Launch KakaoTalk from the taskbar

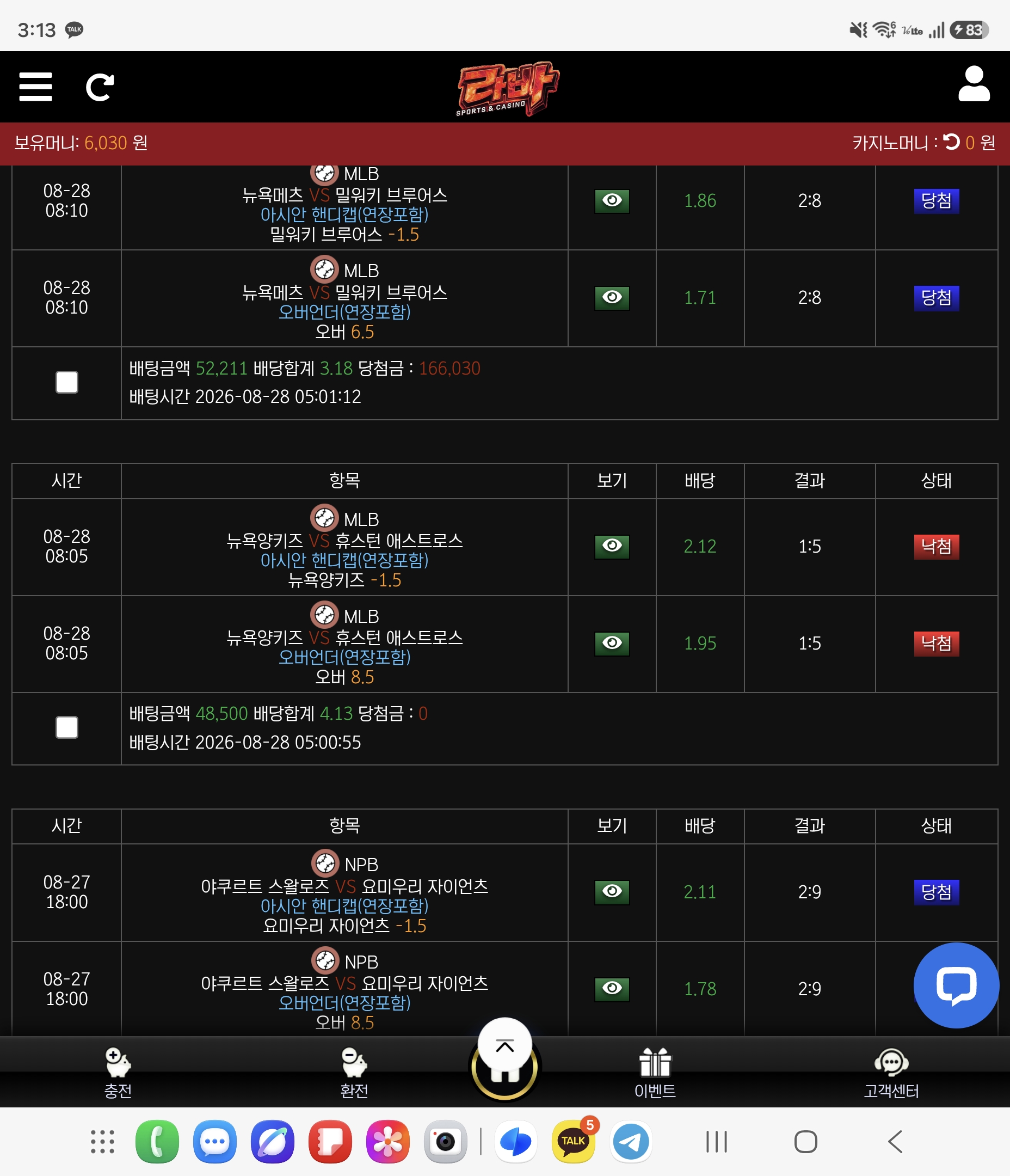(573, 1141)
